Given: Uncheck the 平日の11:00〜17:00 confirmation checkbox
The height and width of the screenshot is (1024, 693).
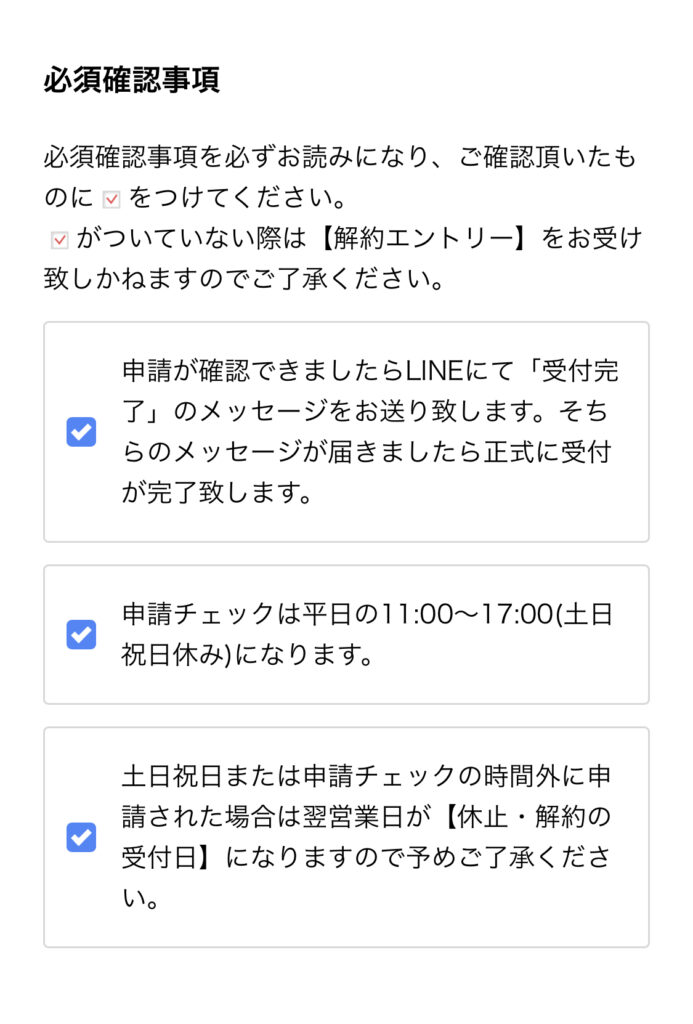Looking at the screenshot, I should tap(81, 634).
